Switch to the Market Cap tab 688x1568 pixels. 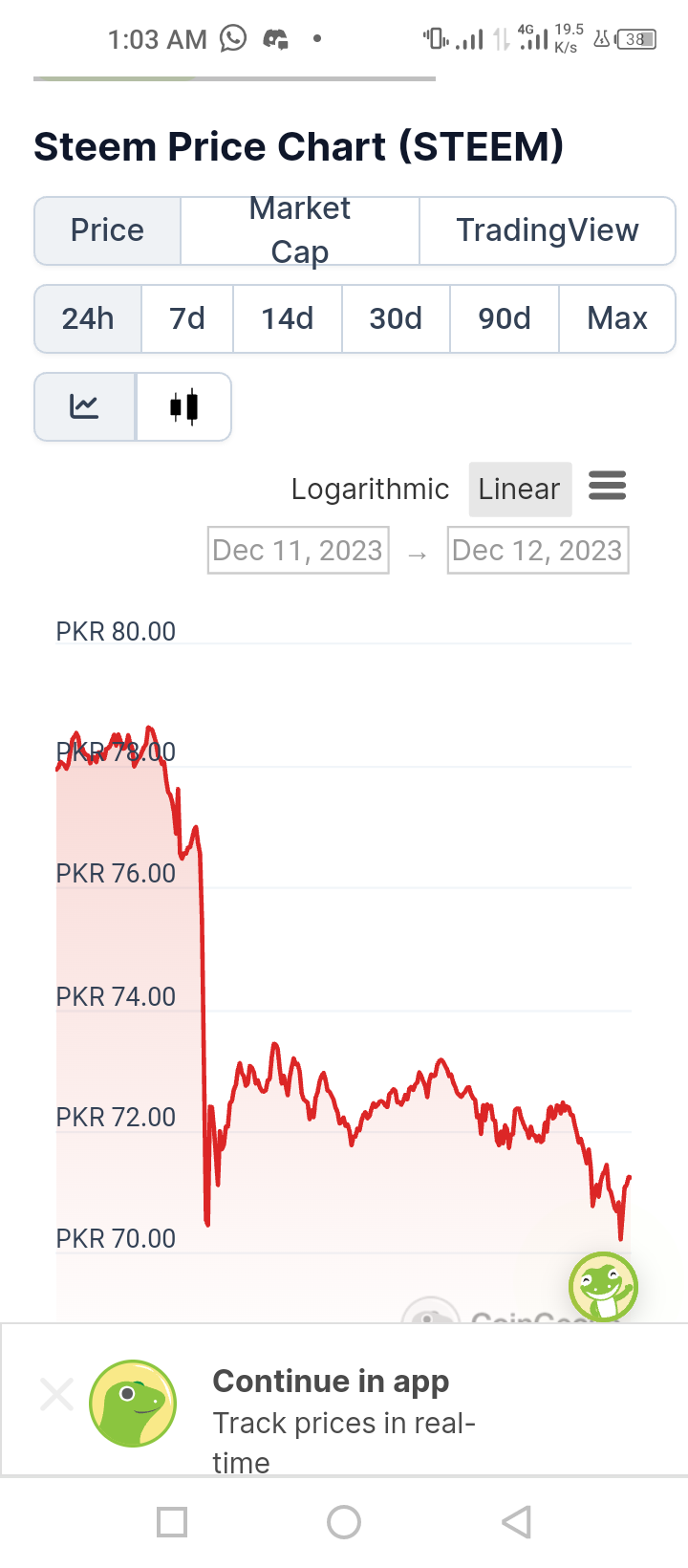click(x=300, y=230)
